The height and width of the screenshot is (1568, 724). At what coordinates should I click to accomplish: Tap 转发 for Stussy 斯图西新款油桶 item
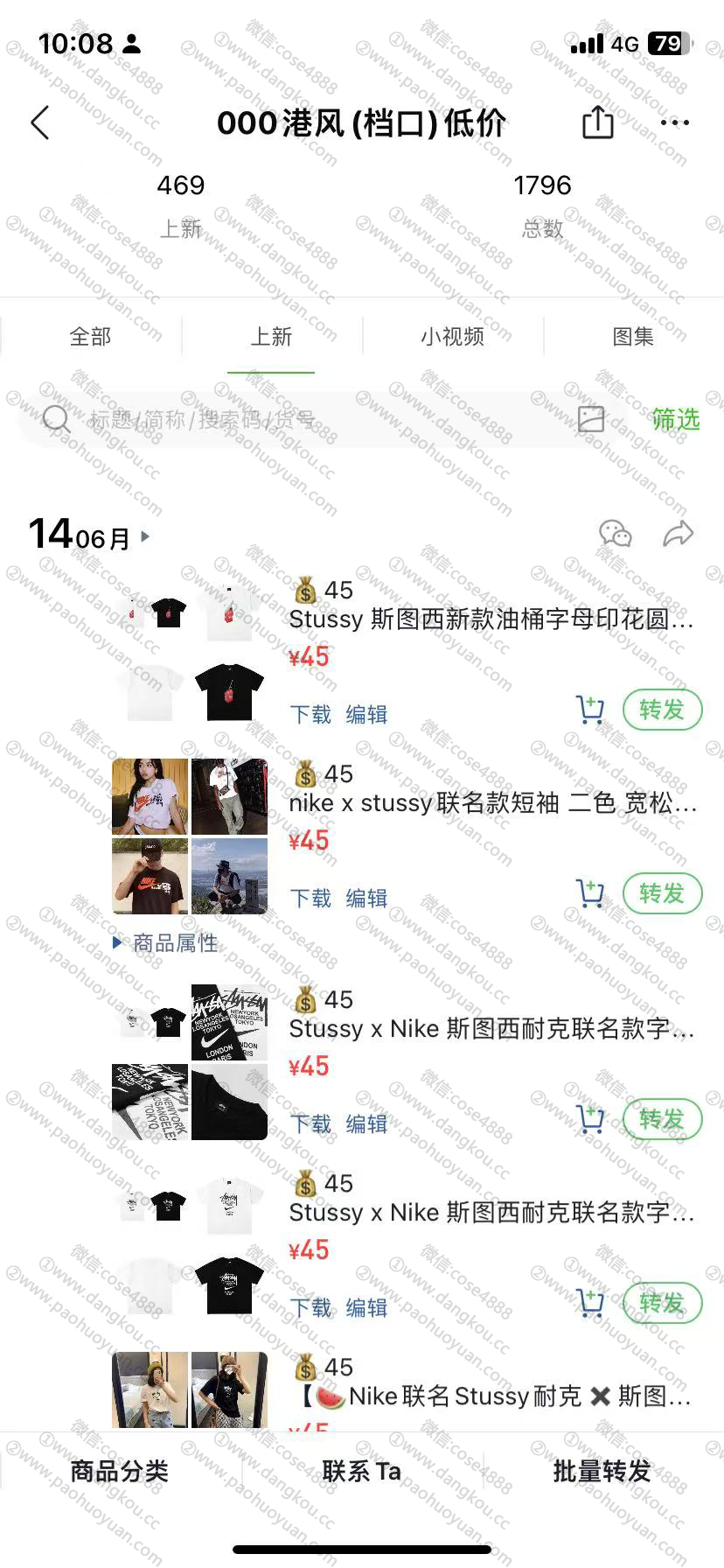click(x=662, y=710)
